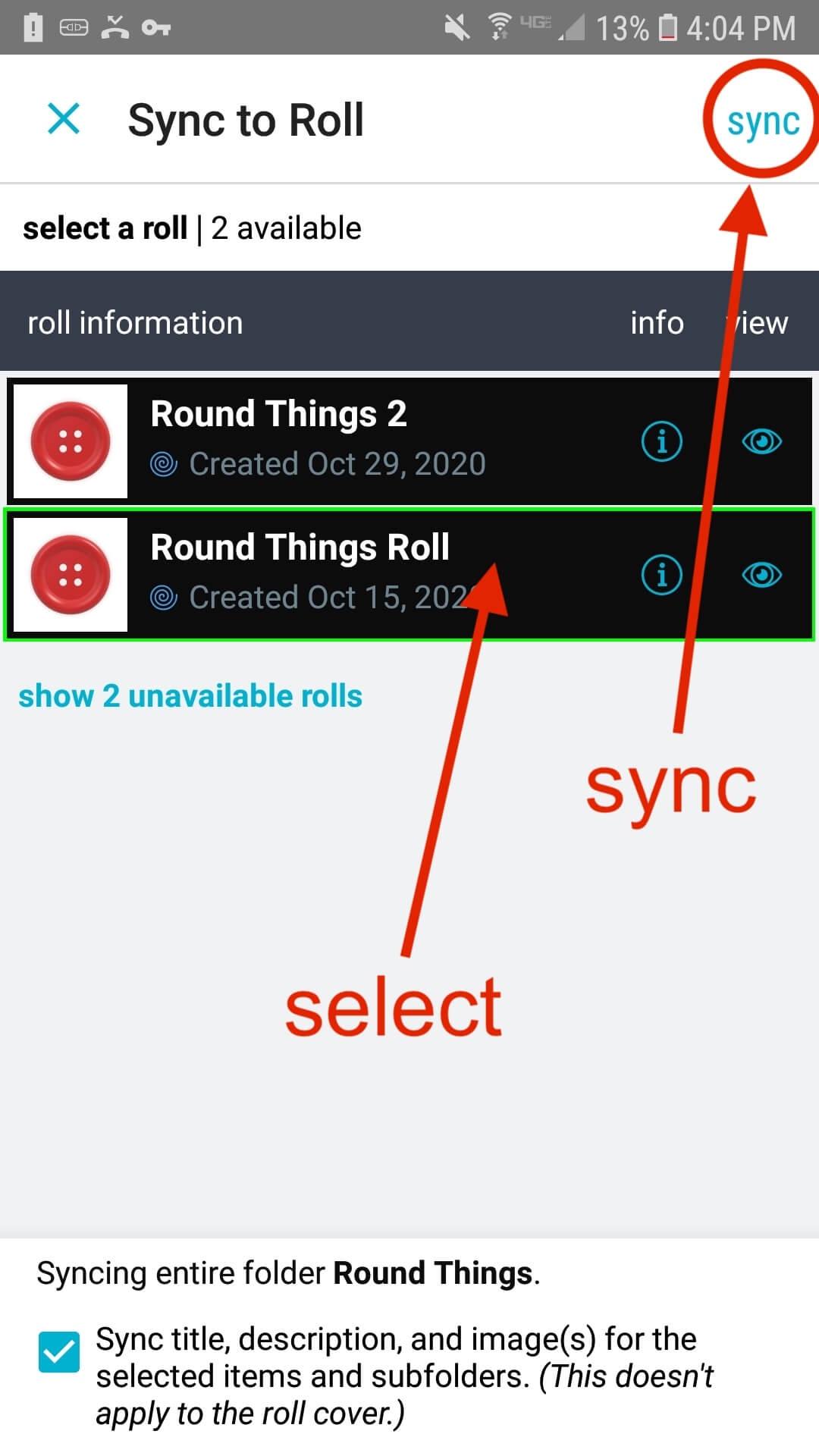
Task: Select the Round Things Roll row
Action: point(409,574)
